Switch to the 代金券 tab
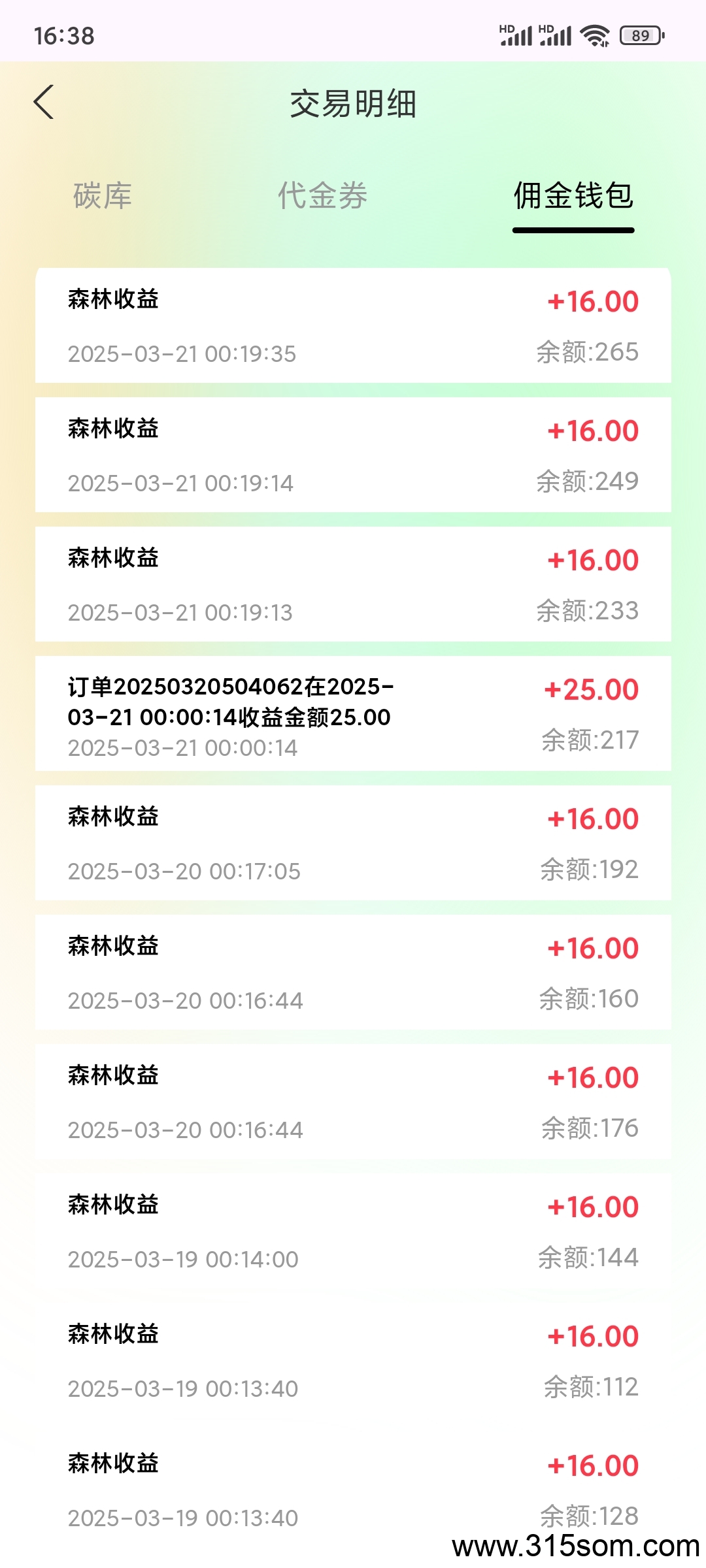Screen dimensions: 706x1568 coord(323,196)
